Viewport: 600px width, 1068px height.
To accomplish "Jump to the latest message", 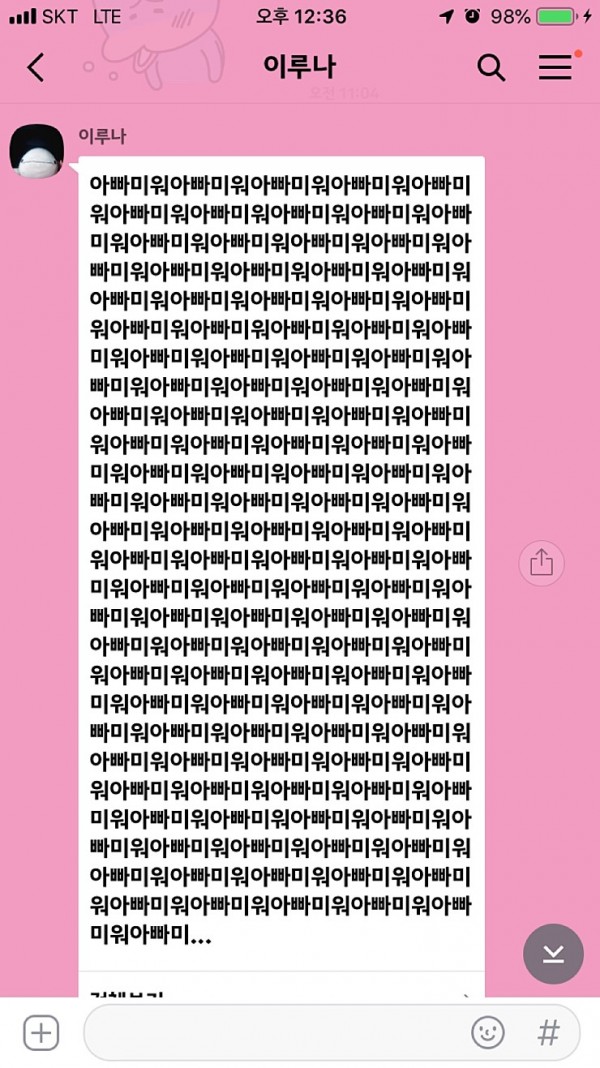I will tap(553, 954).
